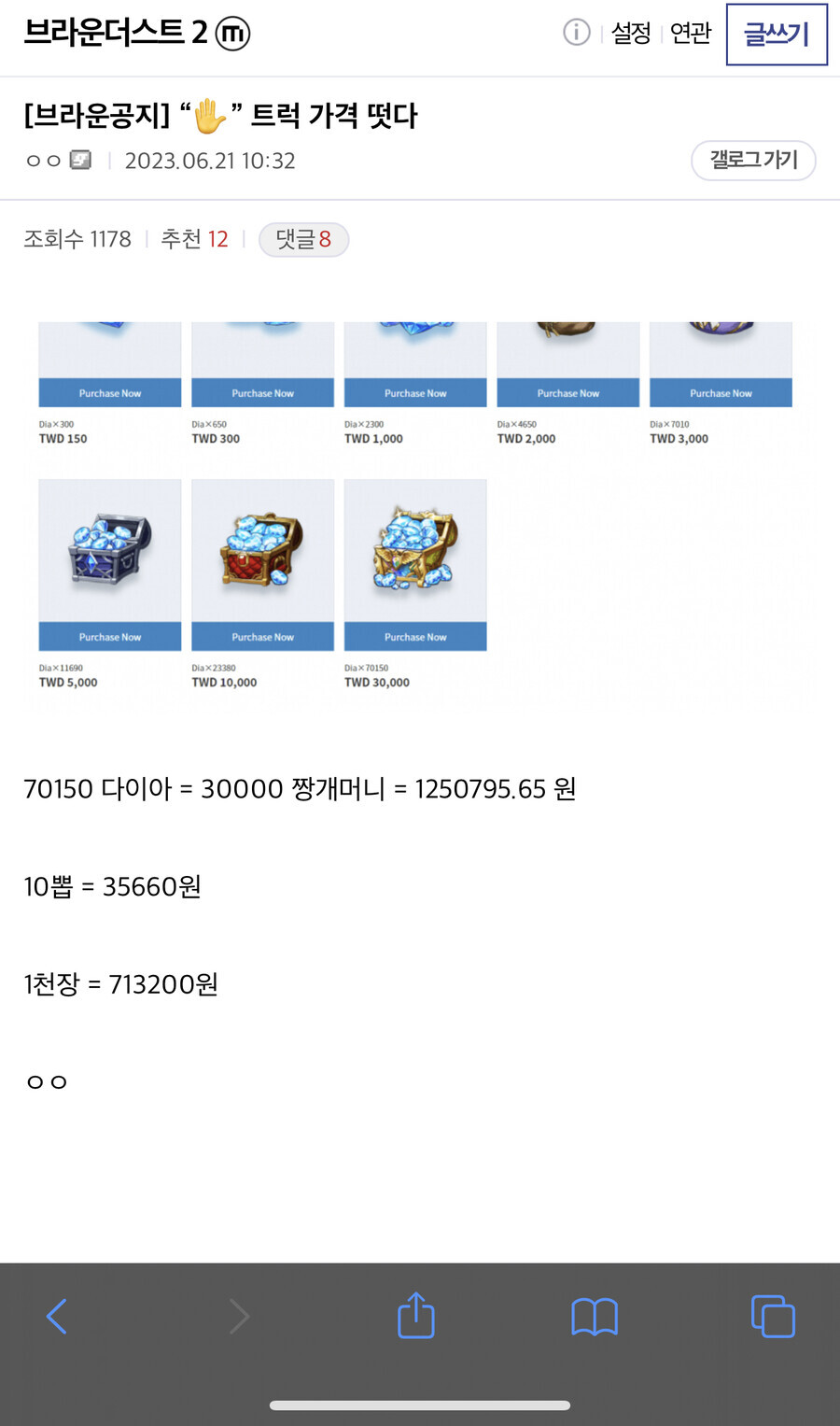Open the bookmarks book icon
The width and height of the screenshot is (840, 1426).
coord(594,1317)
